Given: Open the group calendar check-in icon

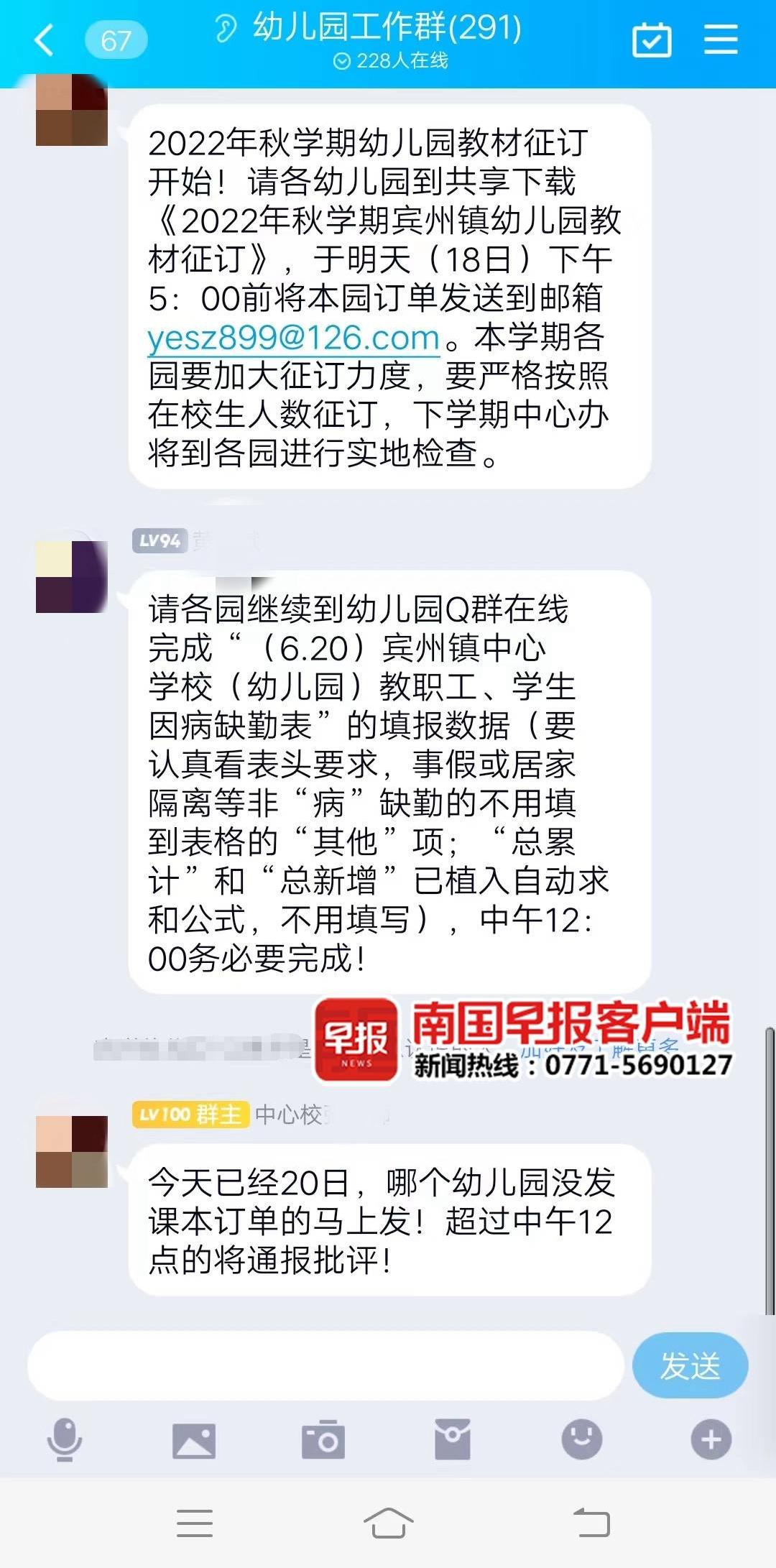Looking at the screenshot, I should click(x=652, y=40).
